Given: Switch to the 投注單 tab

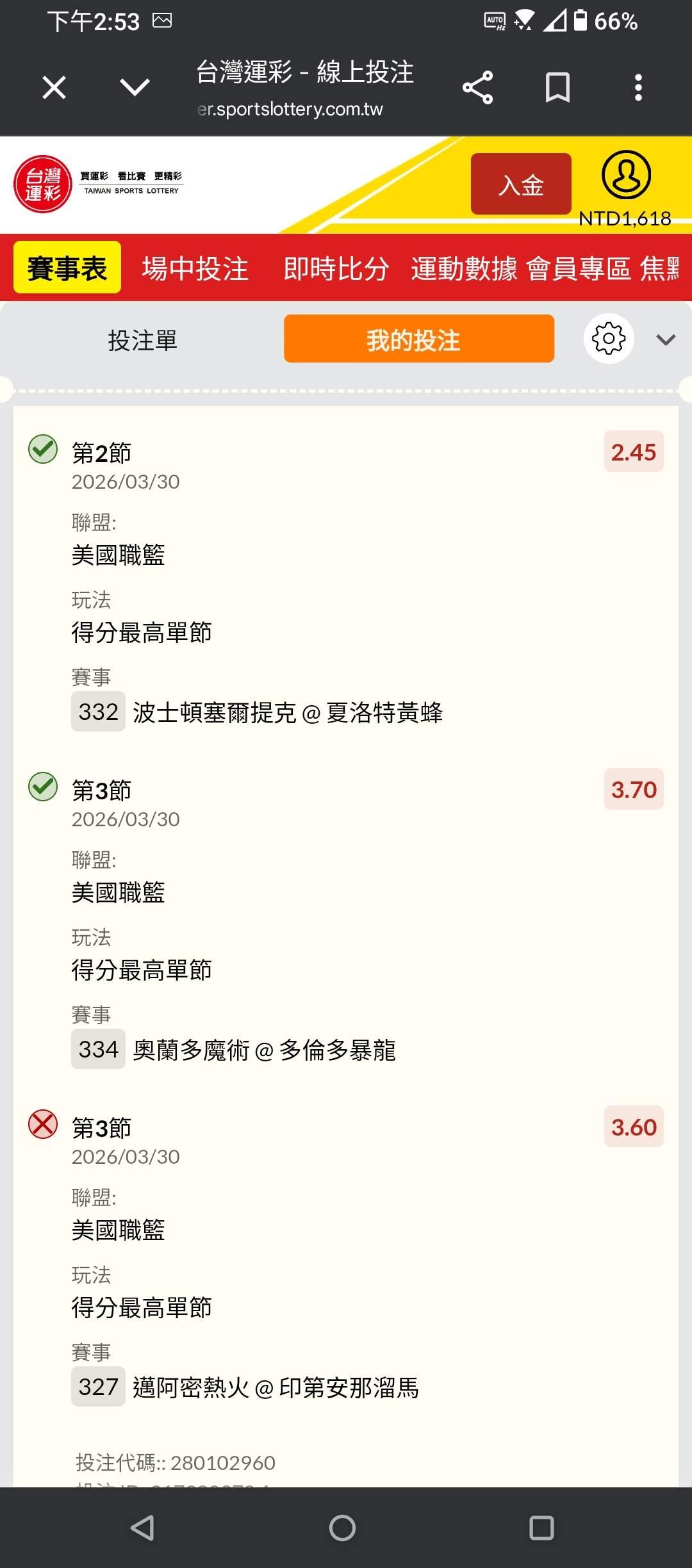Looking at the screenshot, I should point(142,340).
